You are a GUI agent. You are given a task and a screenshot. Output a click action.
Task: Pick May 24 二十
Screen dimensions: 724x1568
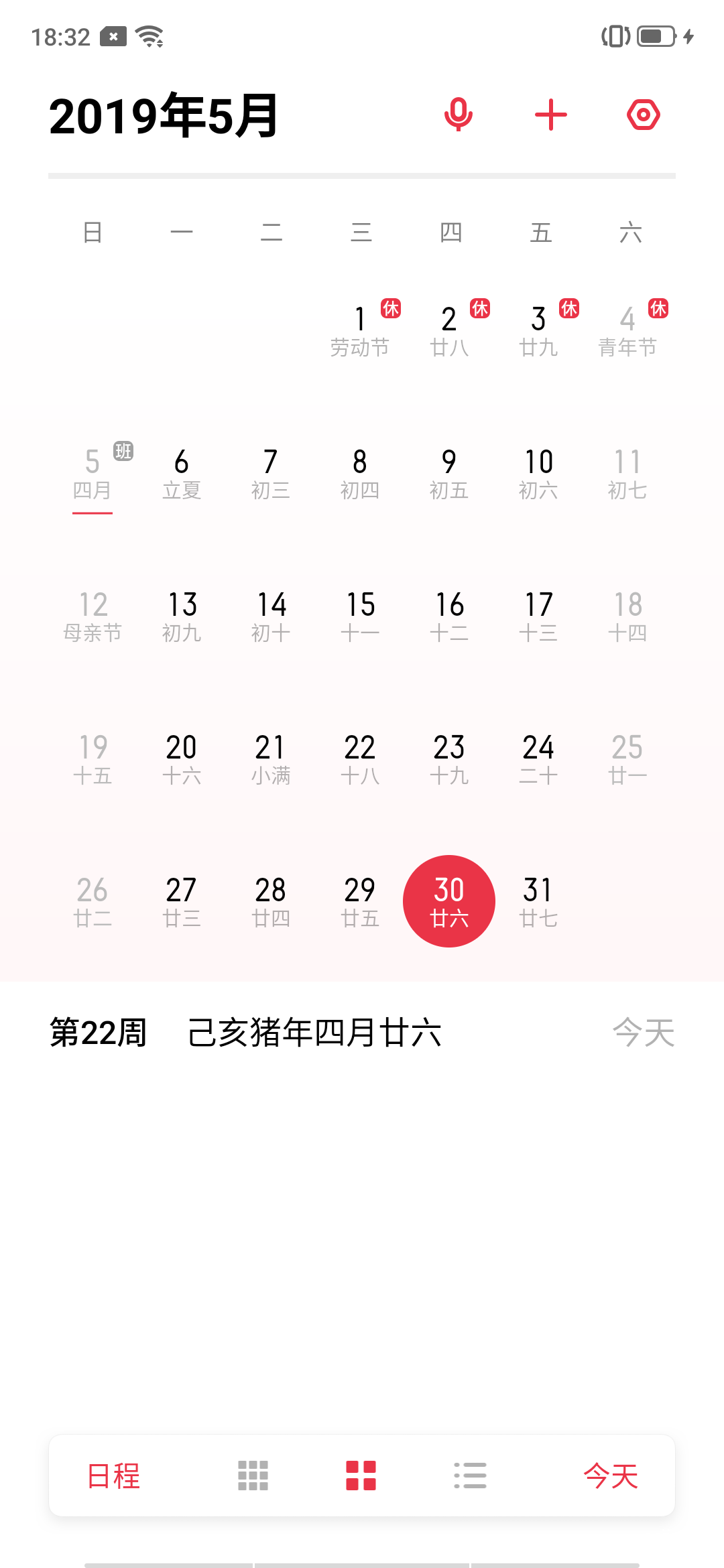click(539, 760)
